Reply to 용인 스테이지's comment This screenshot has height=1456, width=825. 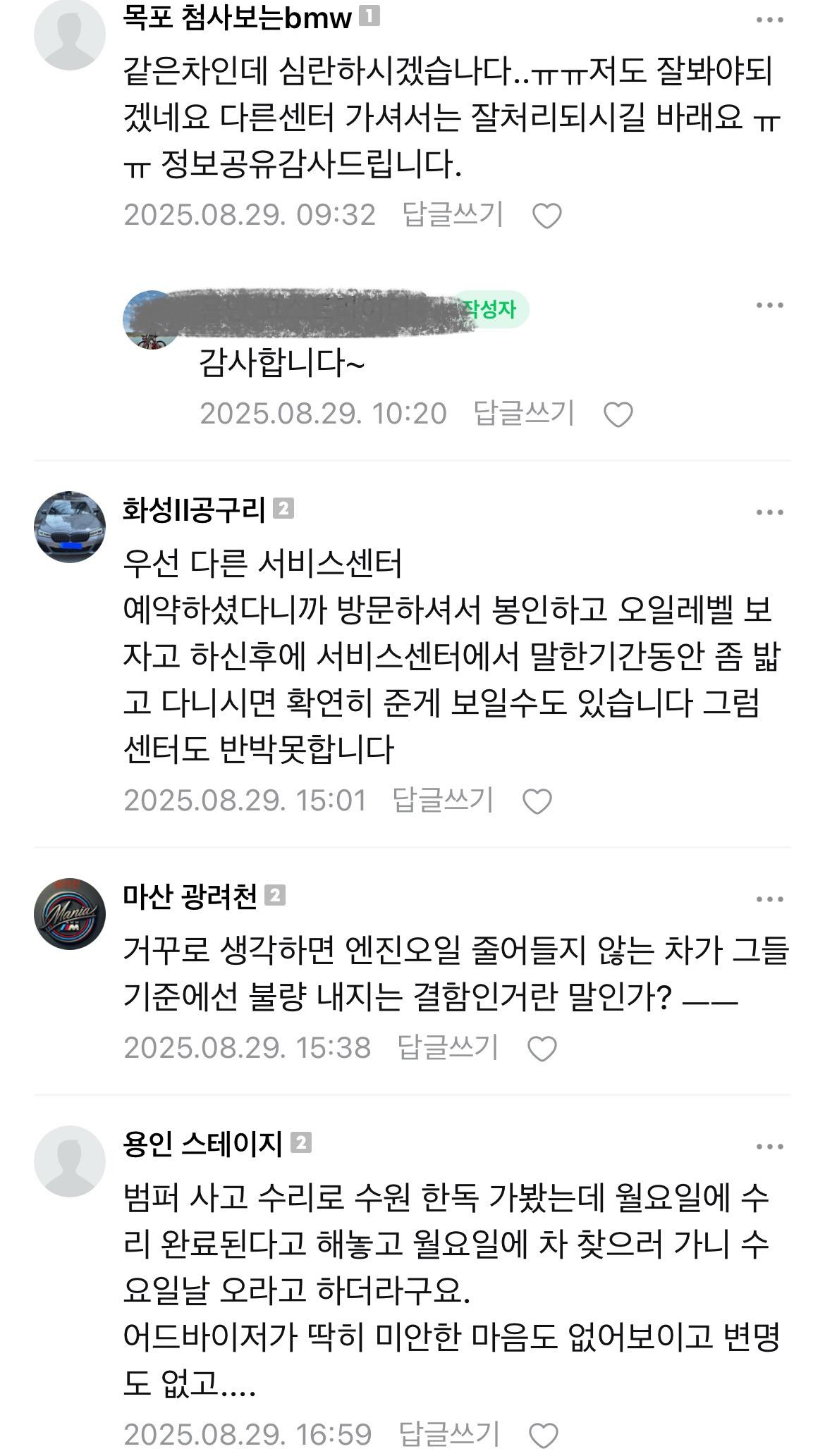tap(449, 1434)
